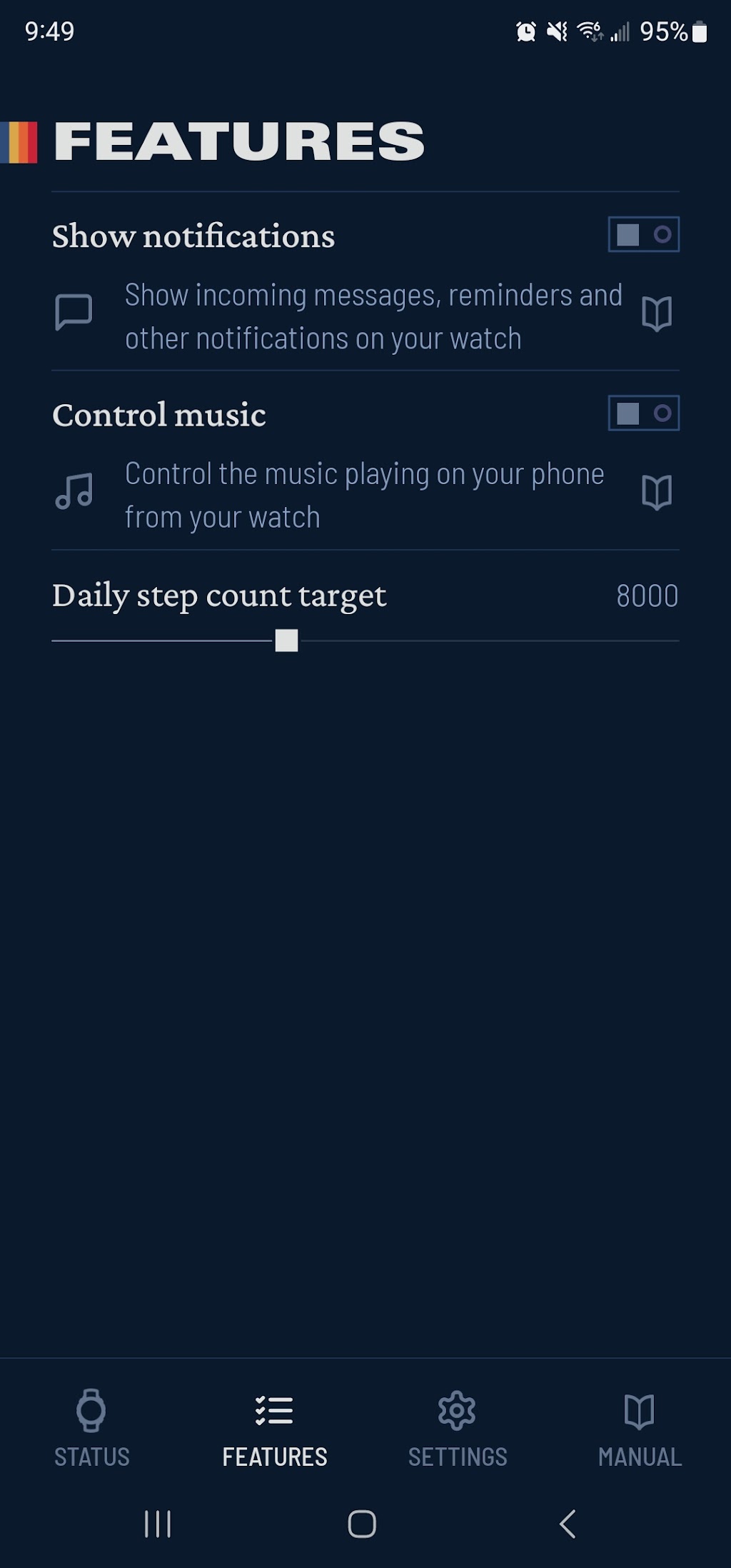The height and width of the screenshot is (1568, 731).
Task: Toggle the Control music switch
Action: pyautogui.click(x=643, y=413)
